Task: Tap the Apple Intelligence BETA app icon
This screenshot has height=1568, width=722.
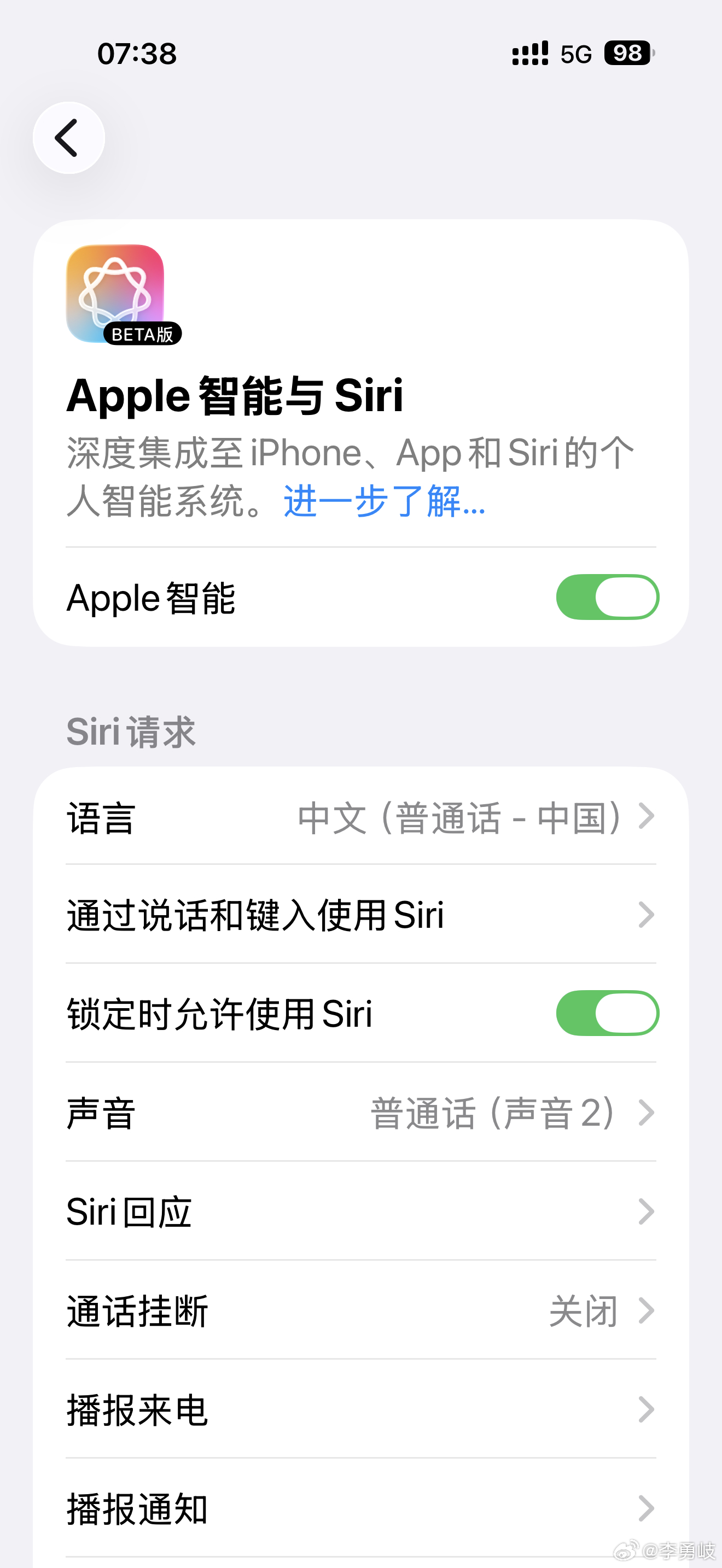Action: [115, 292]
